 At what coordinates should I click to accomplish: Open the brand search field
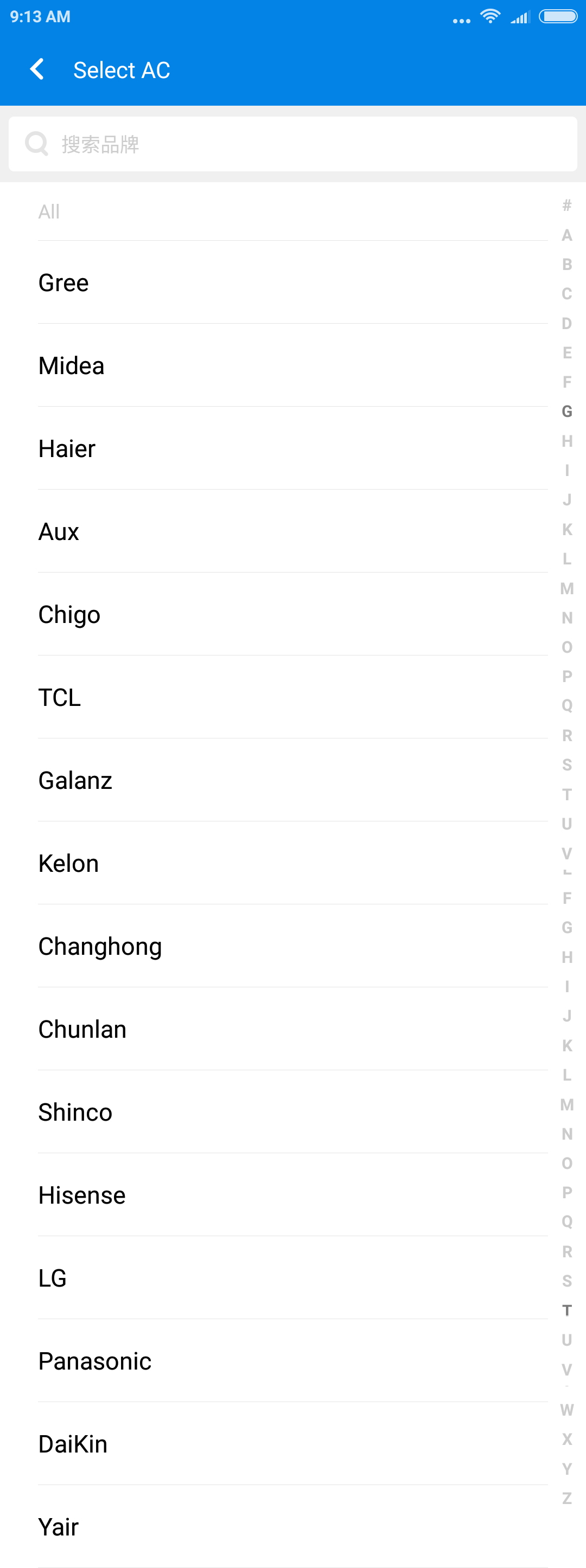click(x=292, y=144)
